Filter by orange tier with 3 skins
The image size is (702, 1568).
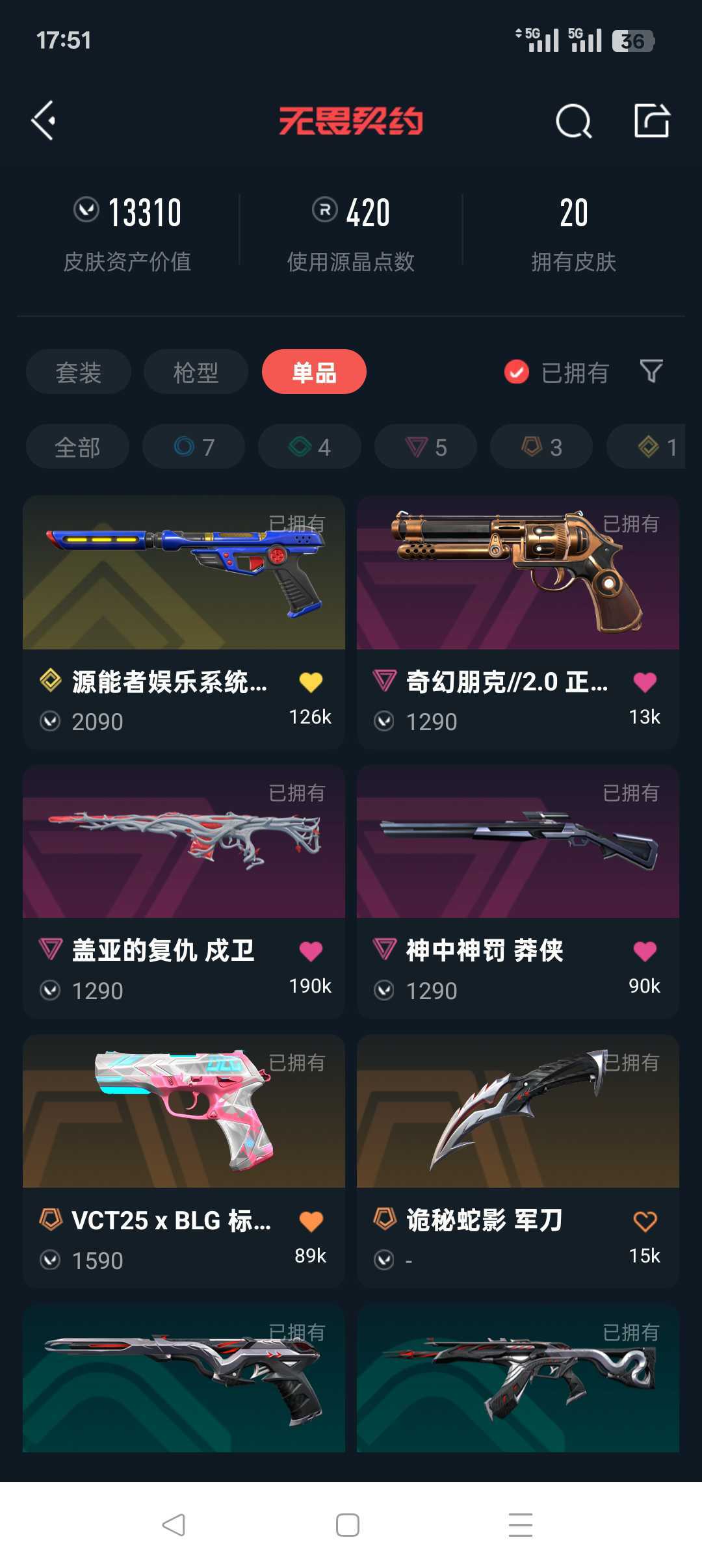tap(541, 447)
